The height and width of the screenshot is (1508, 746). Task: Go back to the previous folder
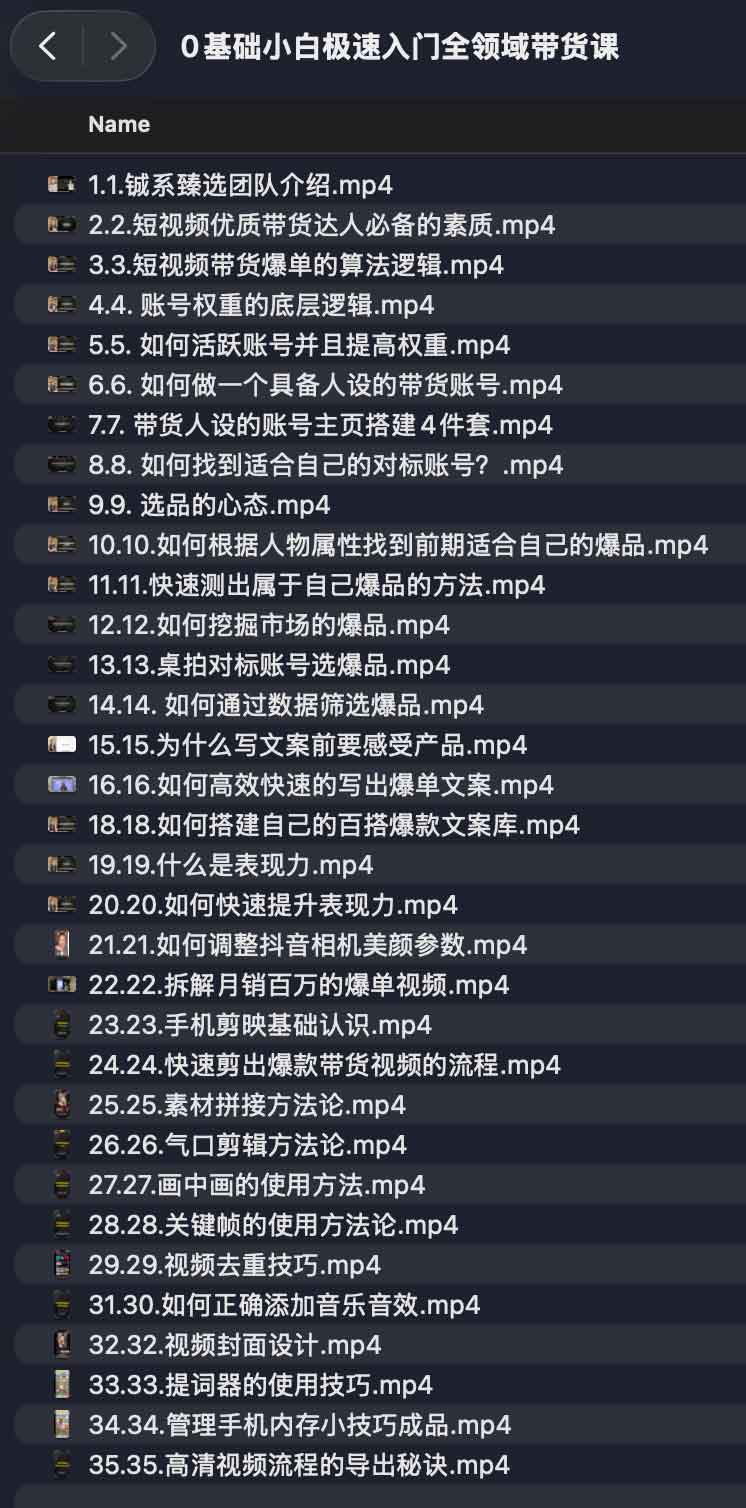tap(47, 46)
